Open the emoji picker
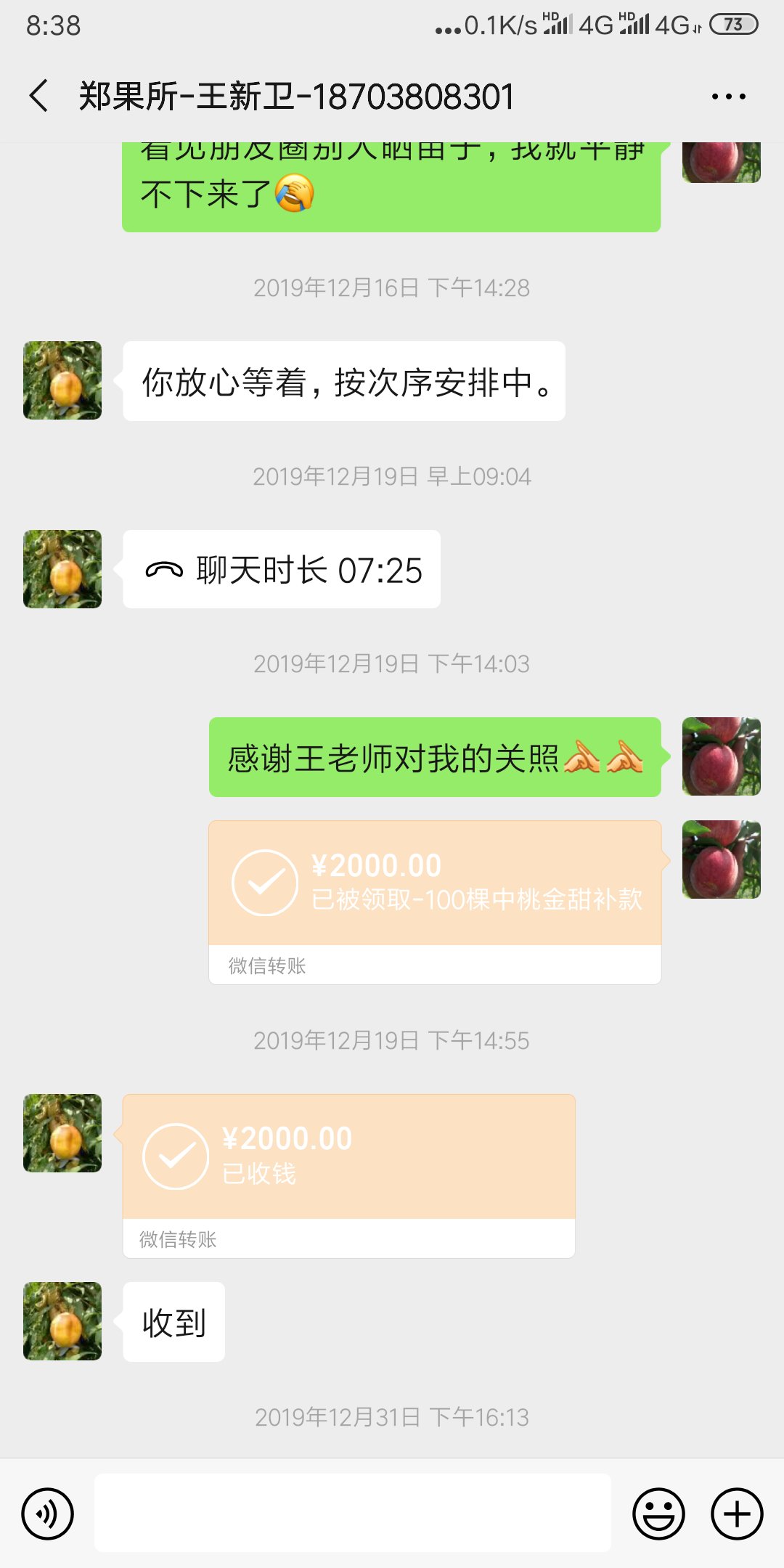The image size is (784, 1568). pos(658,1514)
